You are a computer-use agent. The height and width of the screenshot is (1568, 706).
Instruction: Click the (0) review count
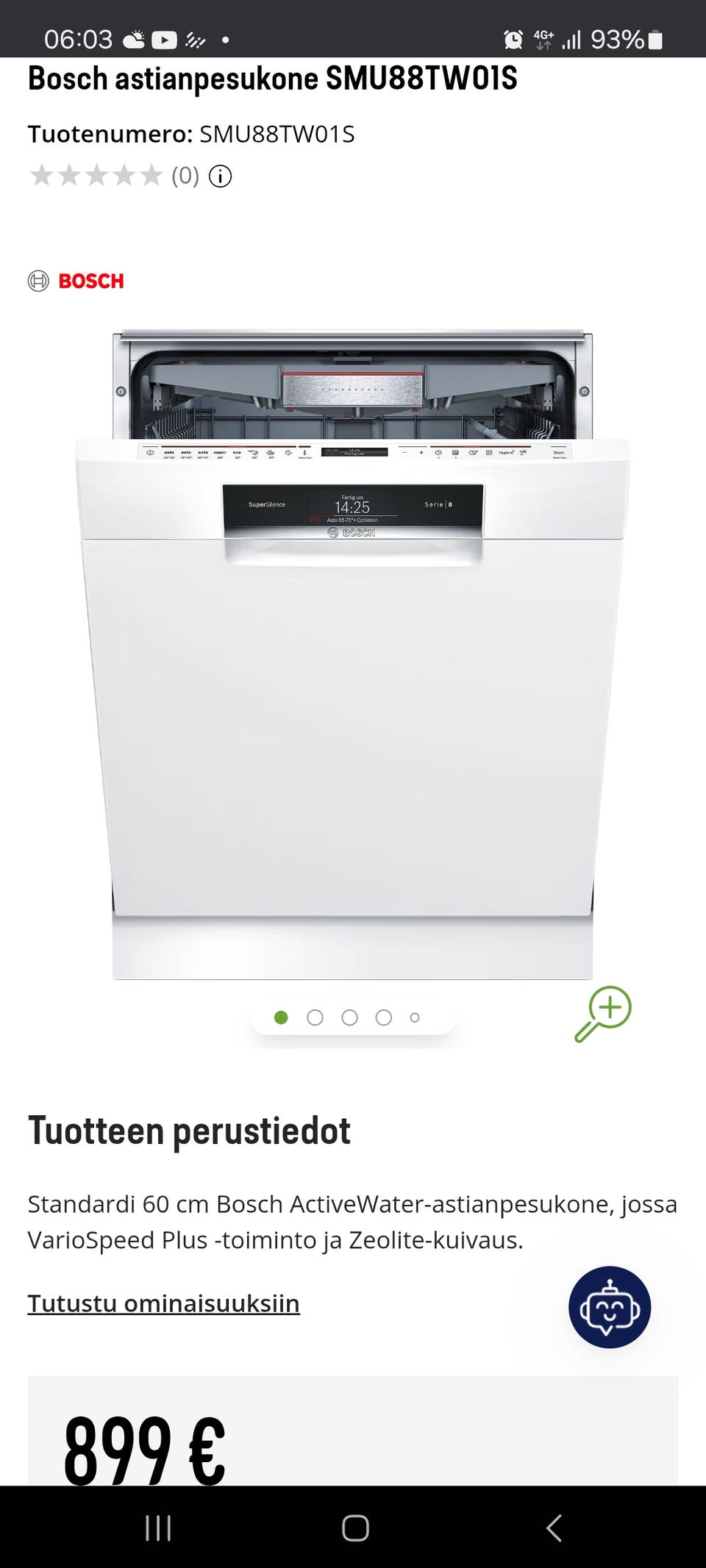point(182,176)
